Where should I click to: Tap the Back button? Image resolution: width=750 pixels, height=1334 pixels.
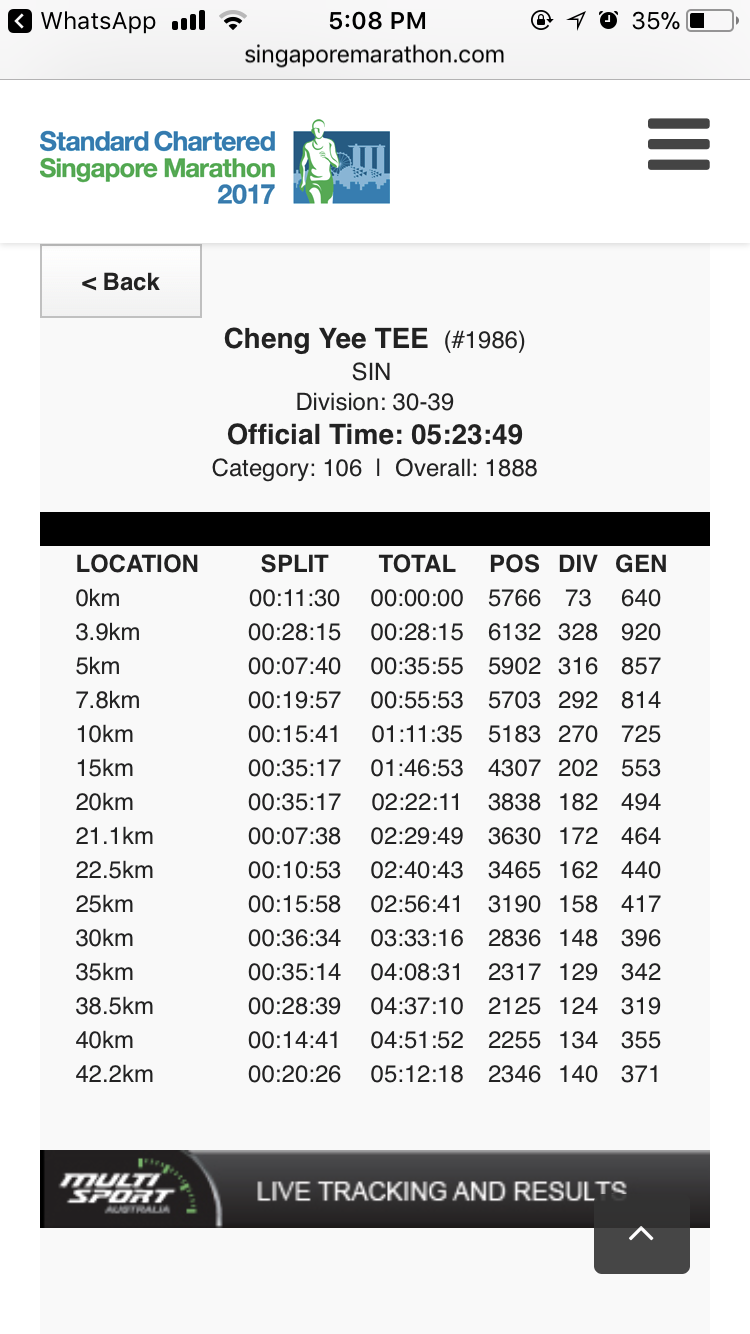(121, 281)
